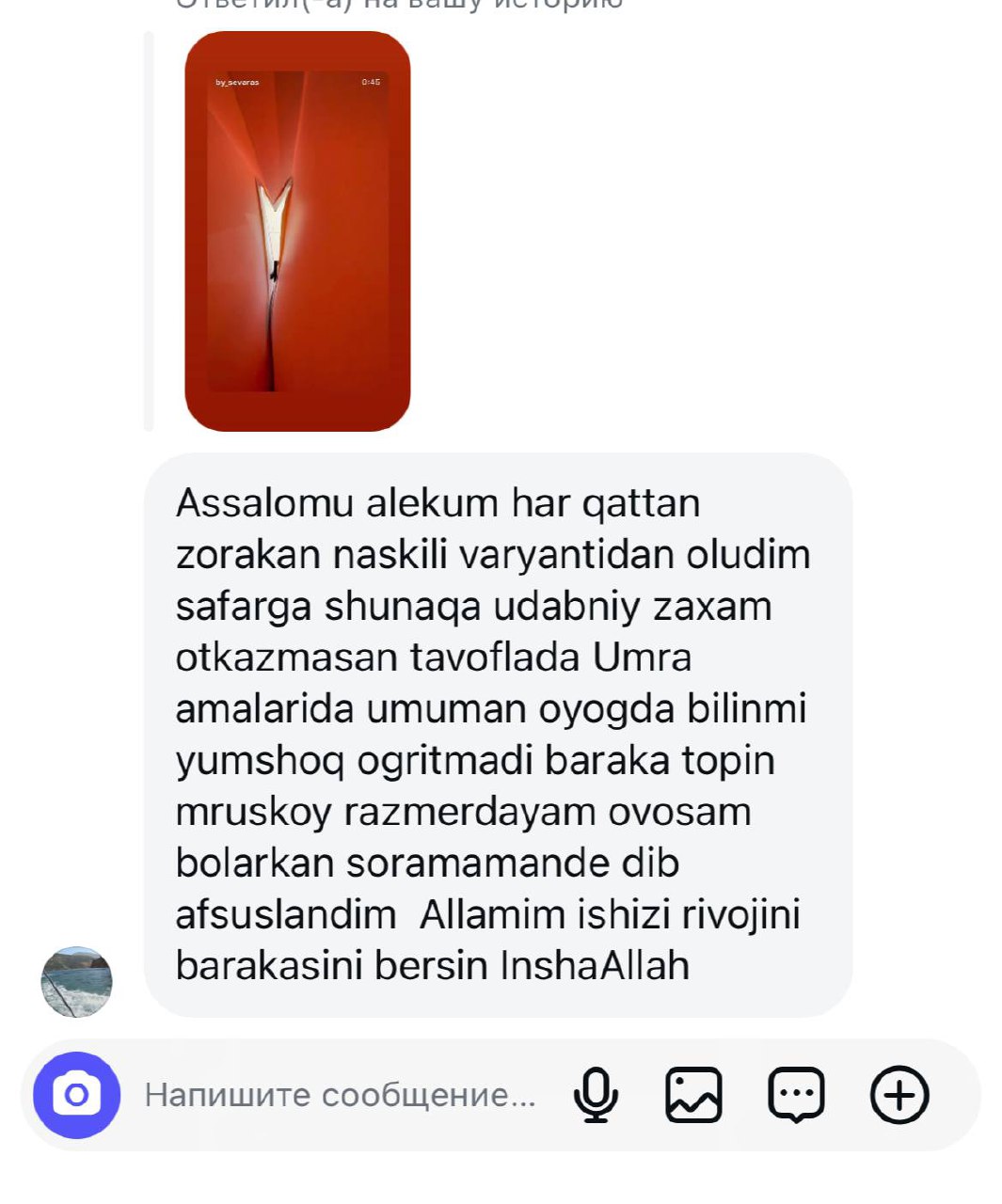Open the sticker and GIF icon
This screenshot has height=1204, width=1002.
click(x=796, y=1095)
